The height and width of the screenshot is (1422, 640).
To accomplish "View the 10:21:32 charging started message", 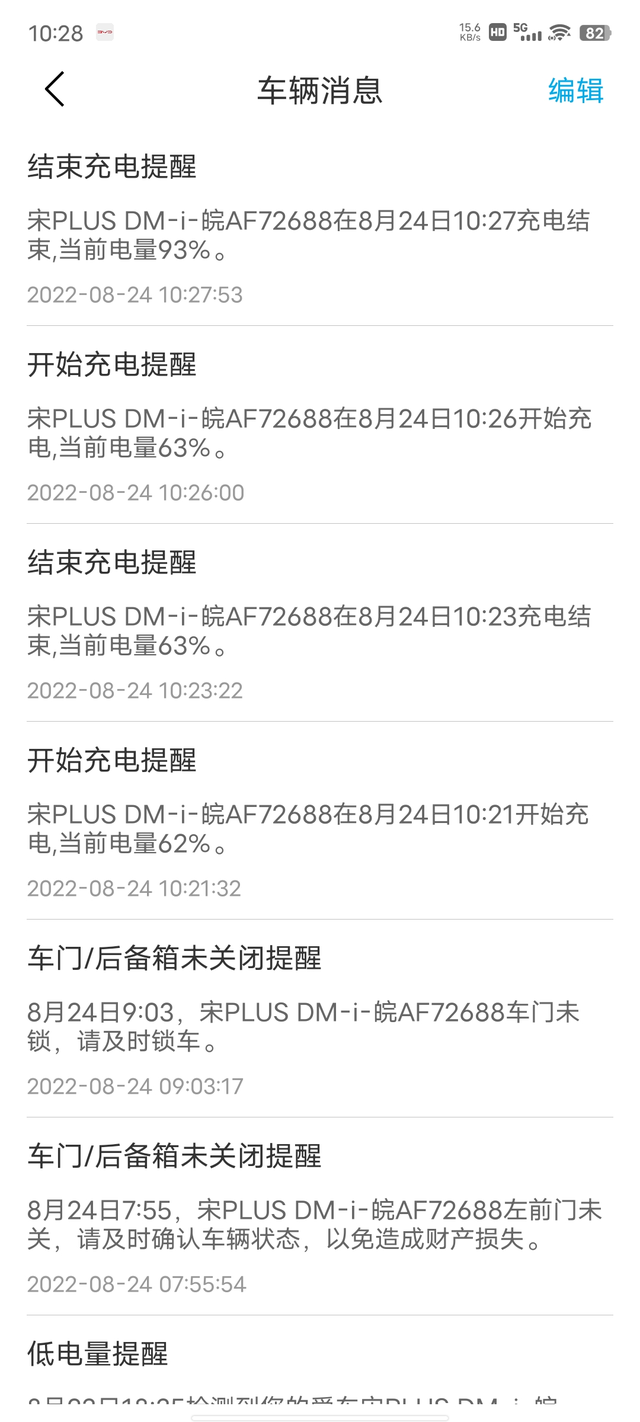I will click(x=320, y=823).
